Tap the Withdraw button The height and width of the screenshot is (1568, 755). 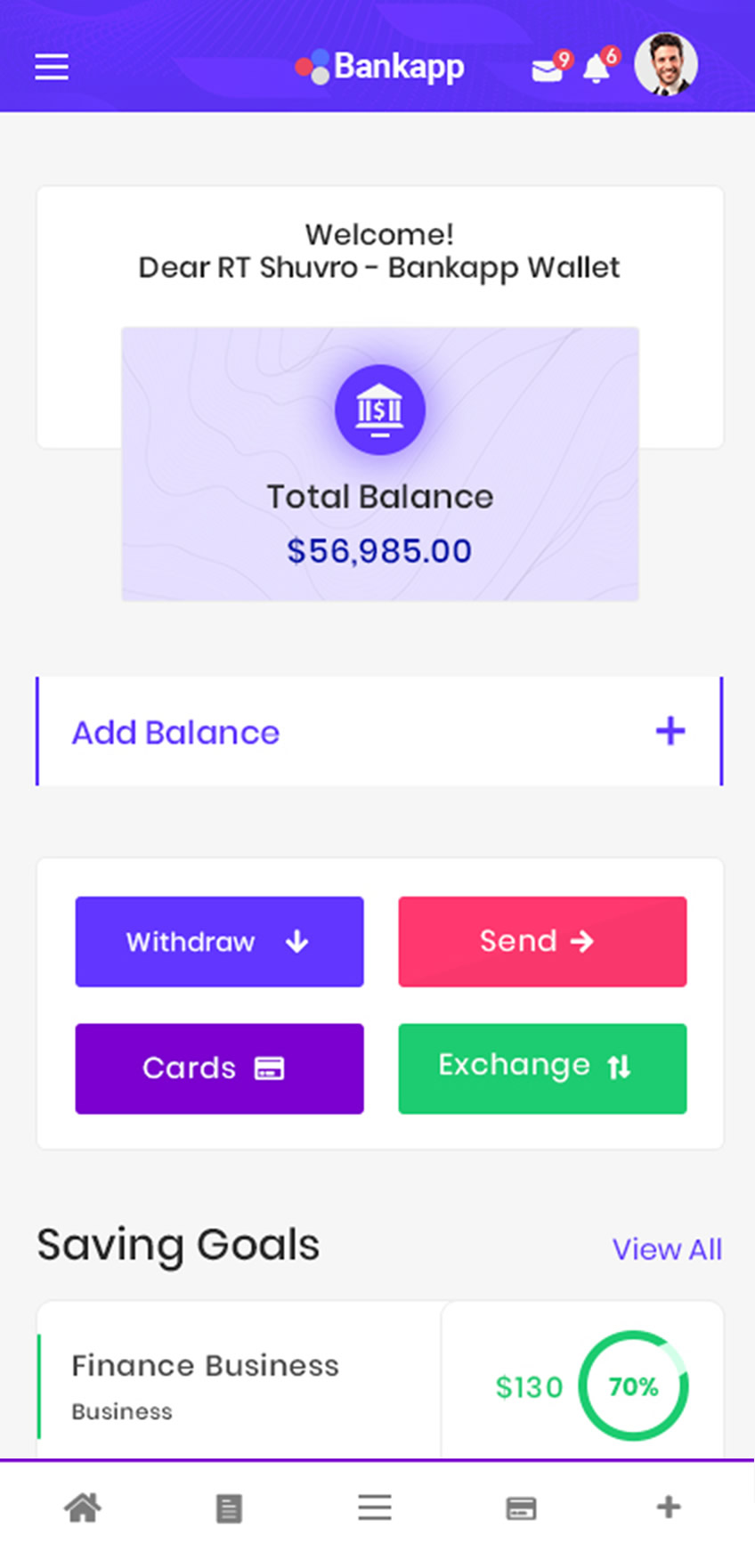point(219,941)
